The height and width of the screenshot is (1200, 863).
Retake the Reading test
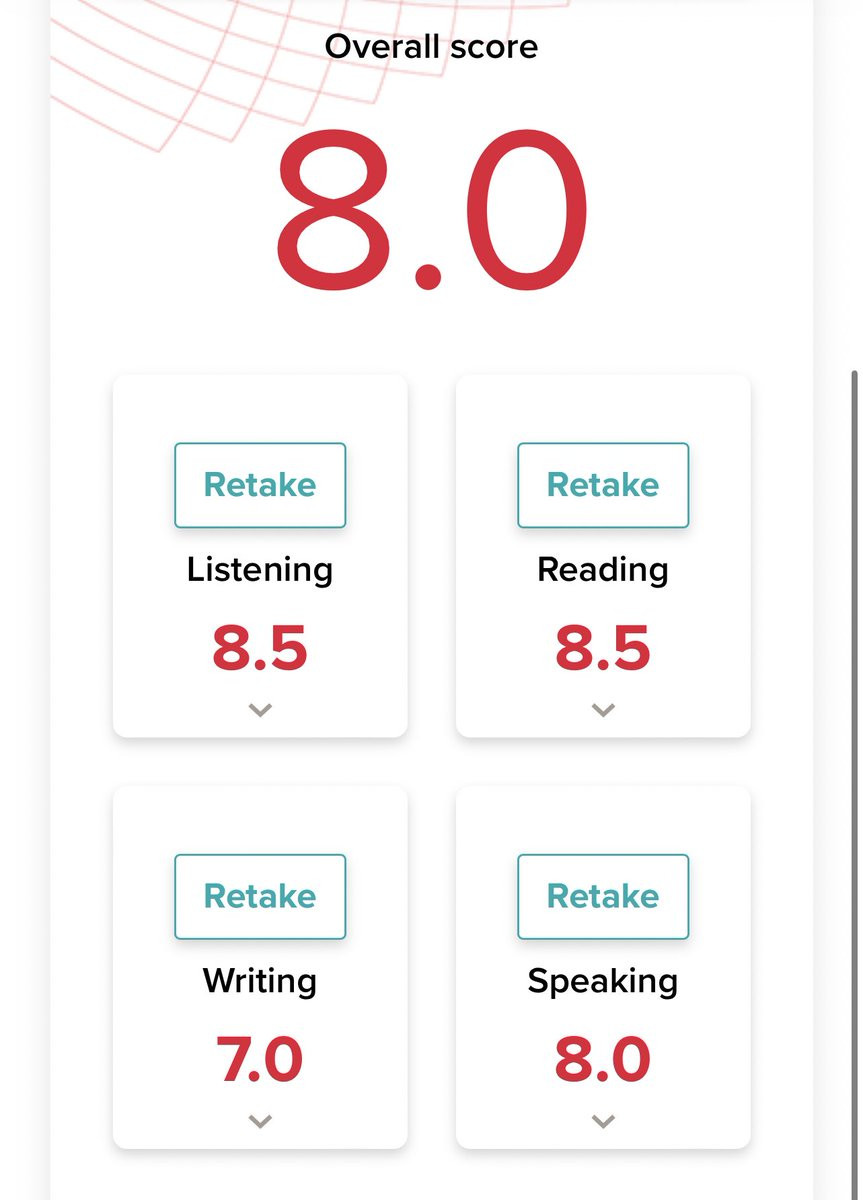tap(603, 485)
